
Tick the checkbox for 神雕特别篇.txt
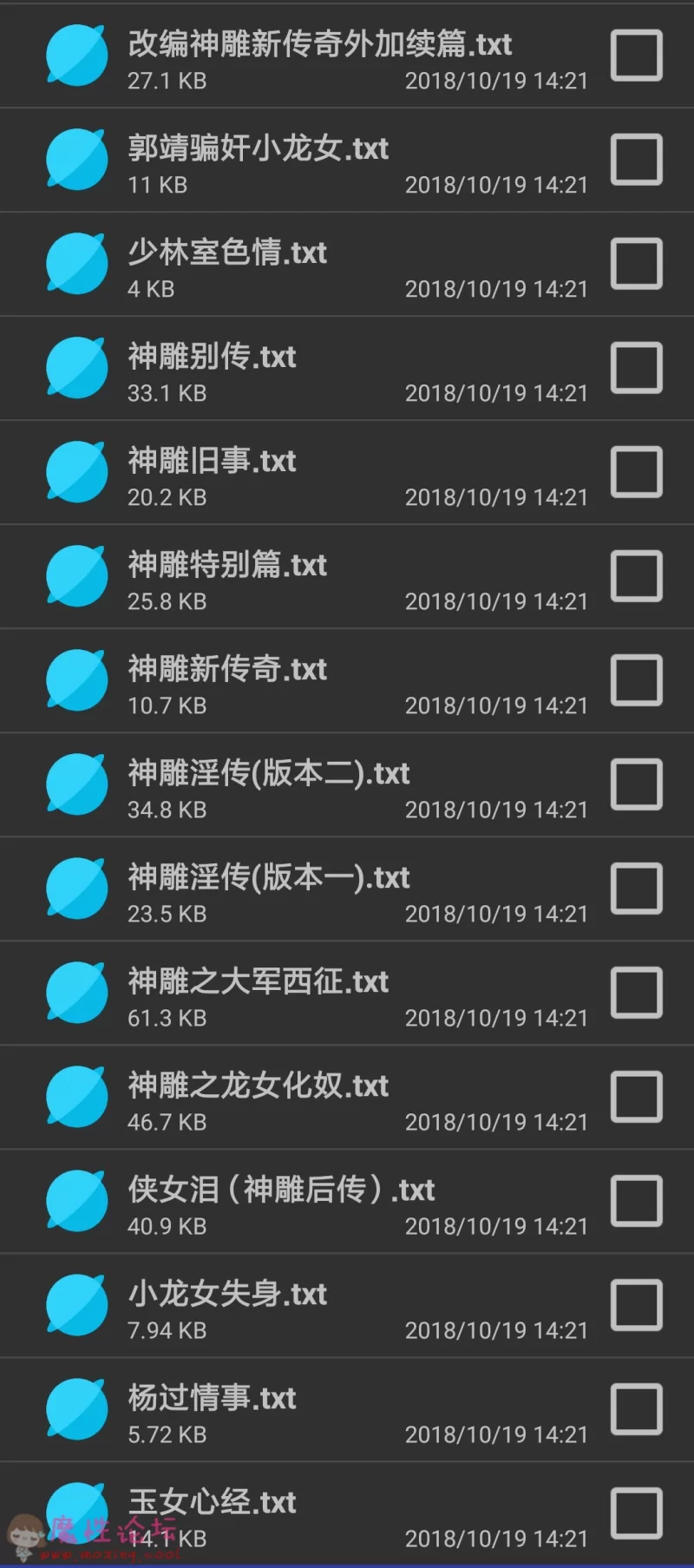[637, 576]
